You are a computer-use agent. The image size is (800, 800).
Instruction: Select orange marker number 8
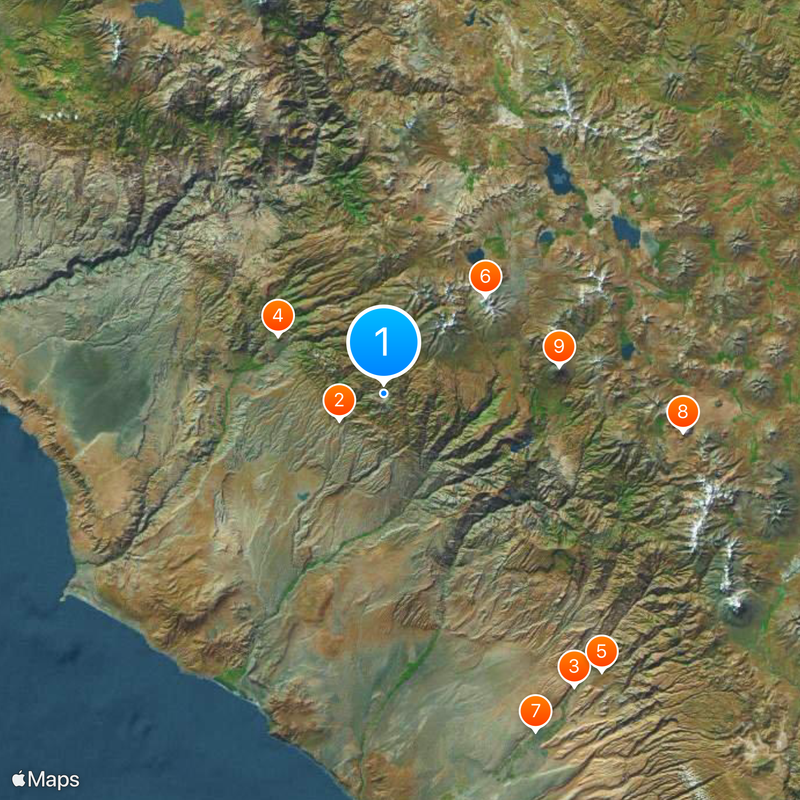(683, 411)
